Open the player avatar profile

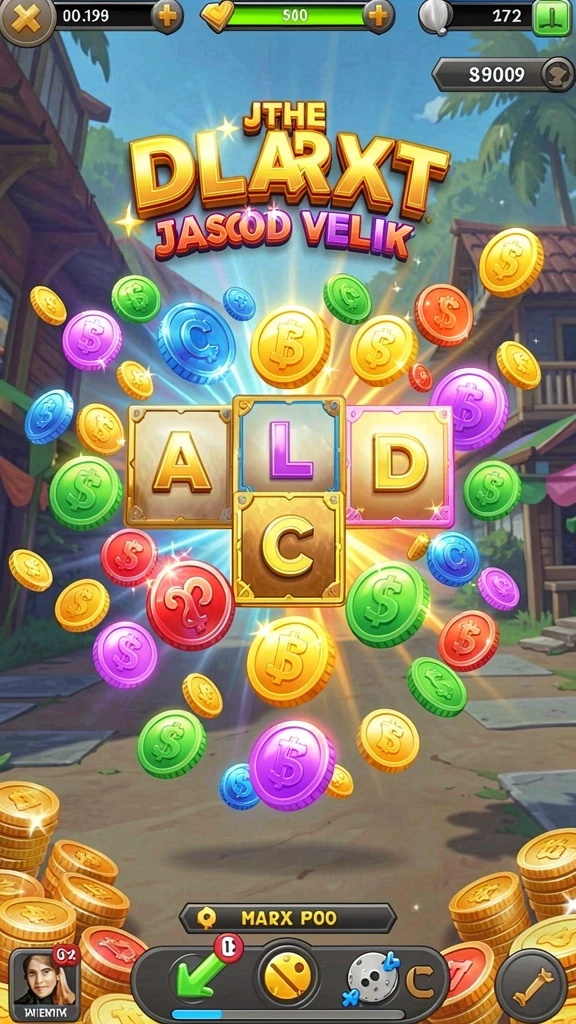(x=46, y=983)
